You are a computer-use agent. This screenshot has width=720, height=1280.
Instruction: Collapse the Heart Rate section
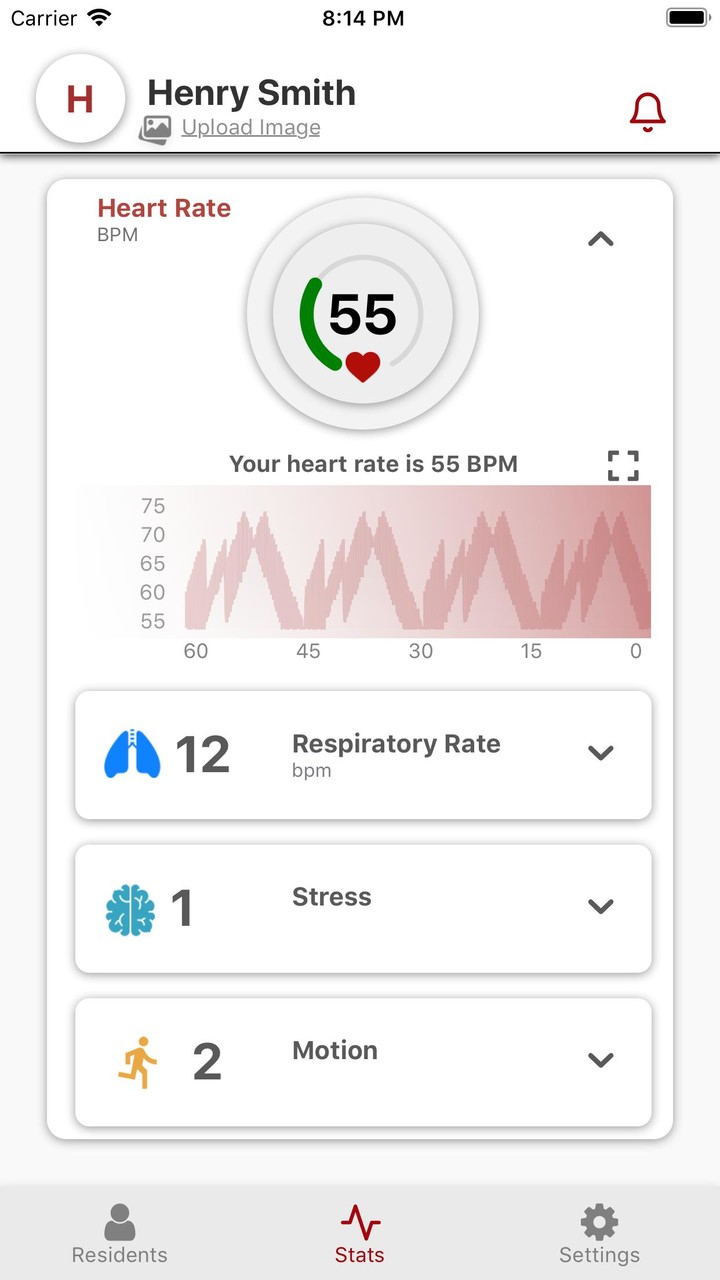coord(600,239)
